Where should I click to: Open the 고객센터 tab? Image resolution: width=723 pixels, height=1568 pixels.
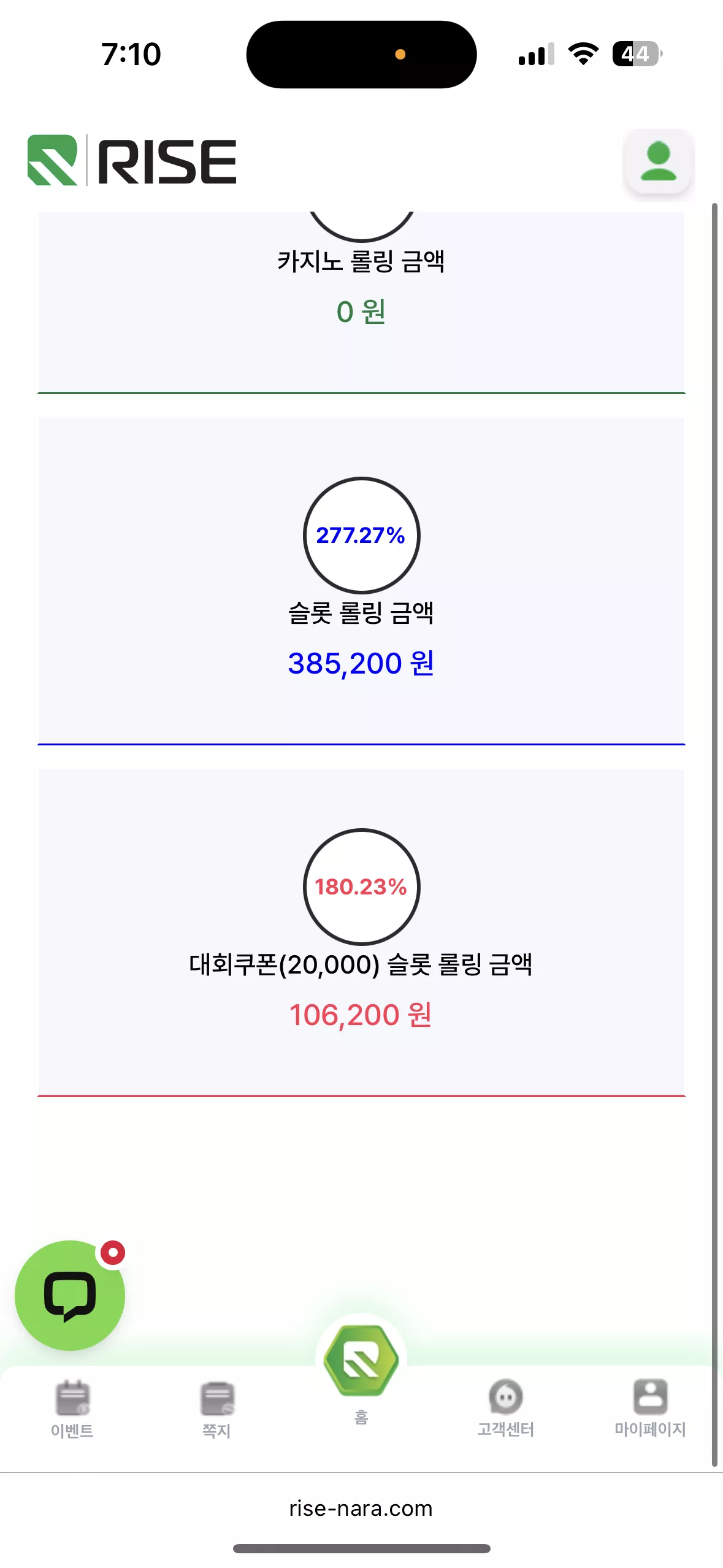[506, 1408]
